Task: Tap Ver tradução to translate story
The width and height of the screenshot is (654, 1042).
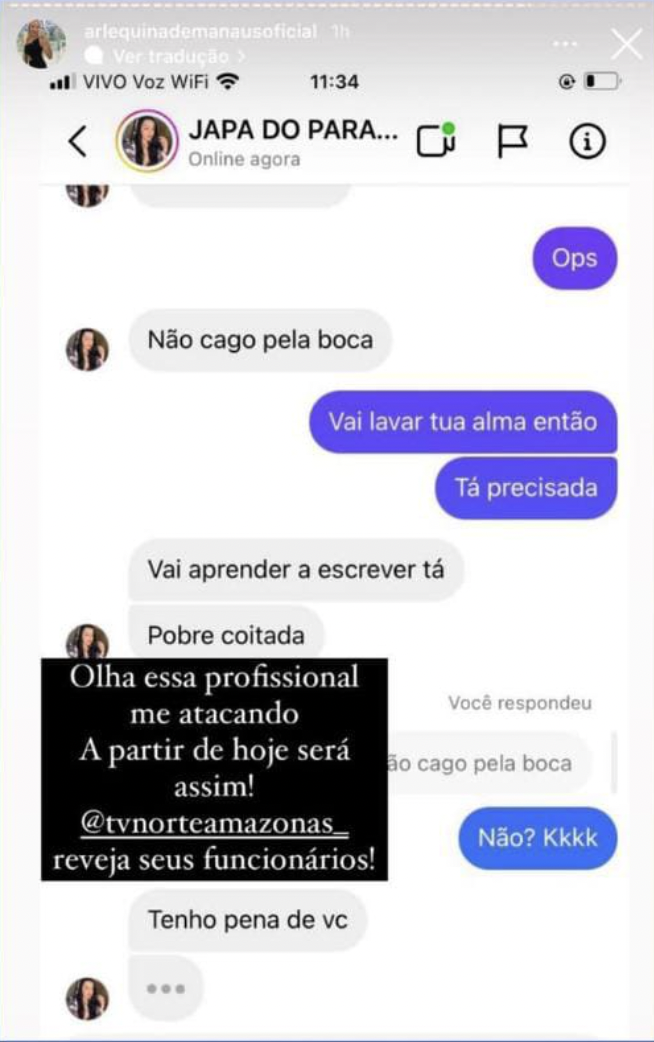Action: pos(171,57)
